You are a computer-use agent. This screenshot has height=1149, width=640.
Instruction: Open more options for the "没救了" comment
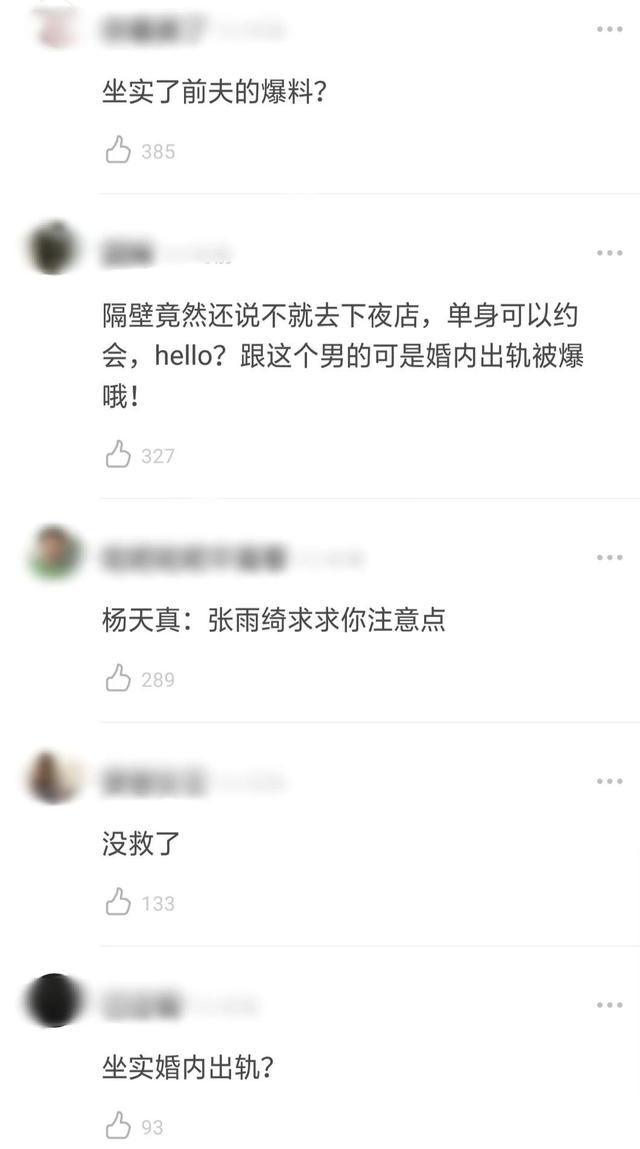click(x=609, y=781)
